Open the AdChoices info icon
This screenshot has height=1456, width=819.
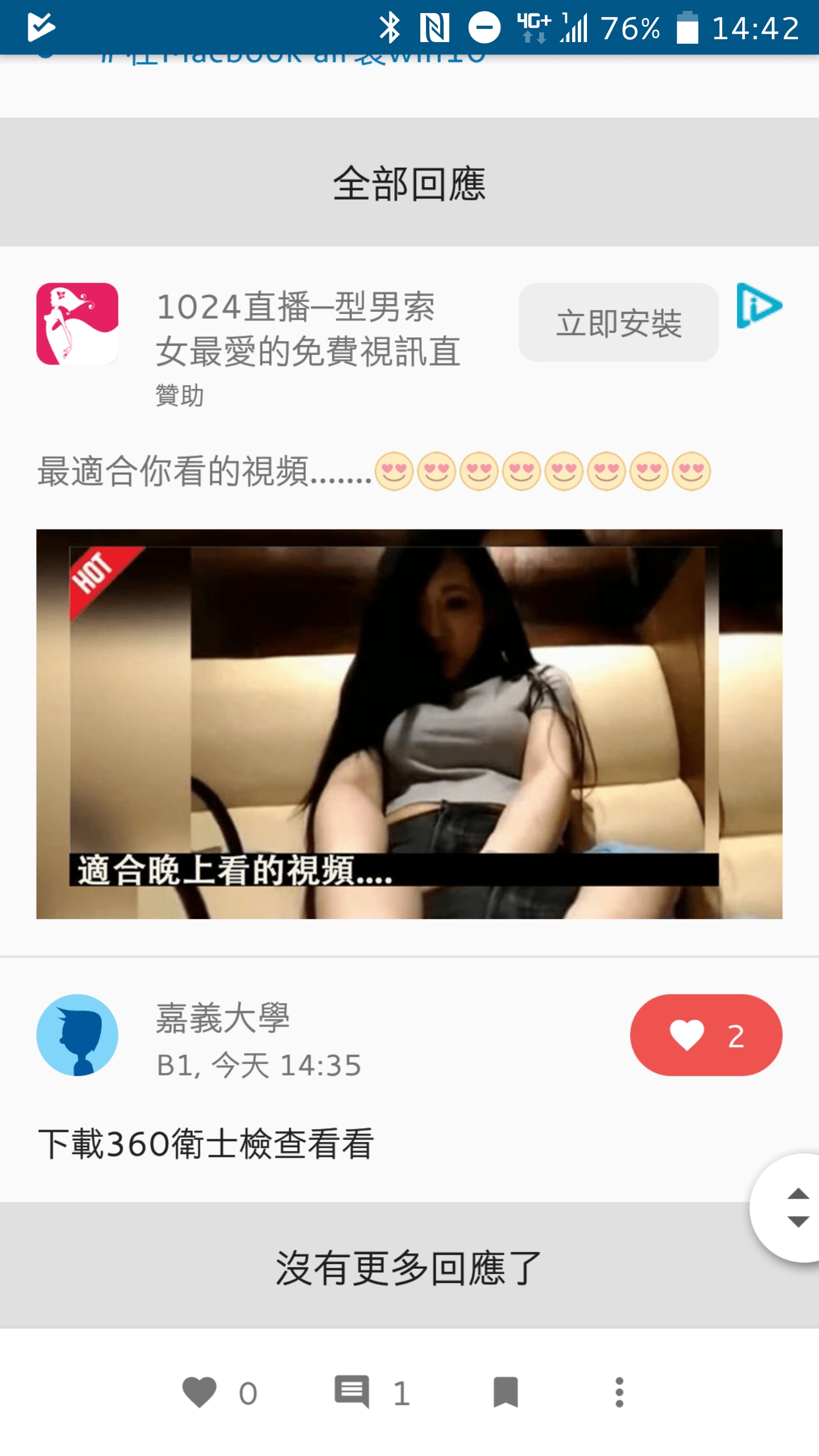[759, 305]
